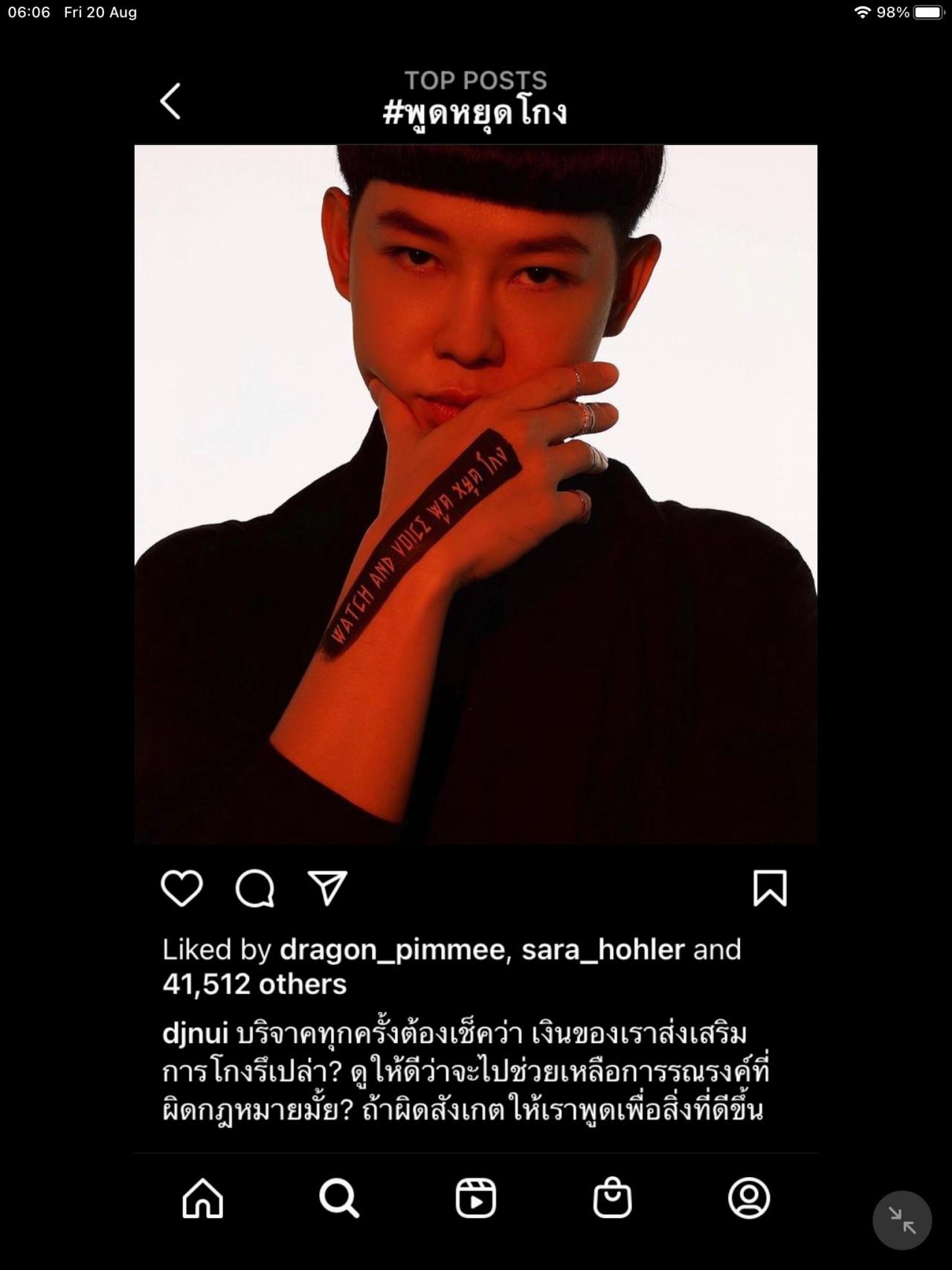View the list of 41,512 others who liked
Viewport: 952px width, 1270px height.
tap(254, 984)
